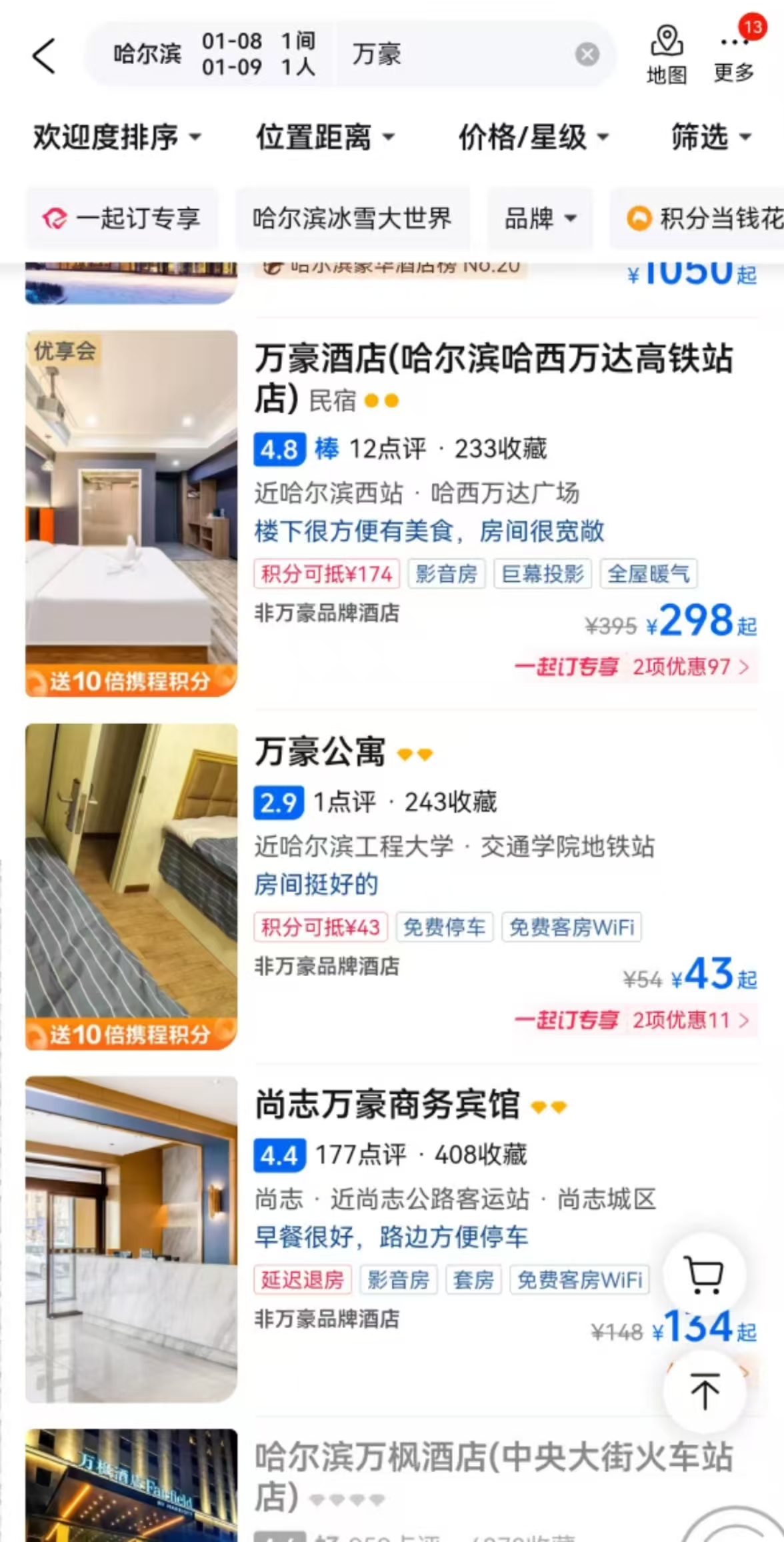Expand 价格/星级 filter dropdown
The width and height of the screenshot is (784, 1542).
(533, 137)
